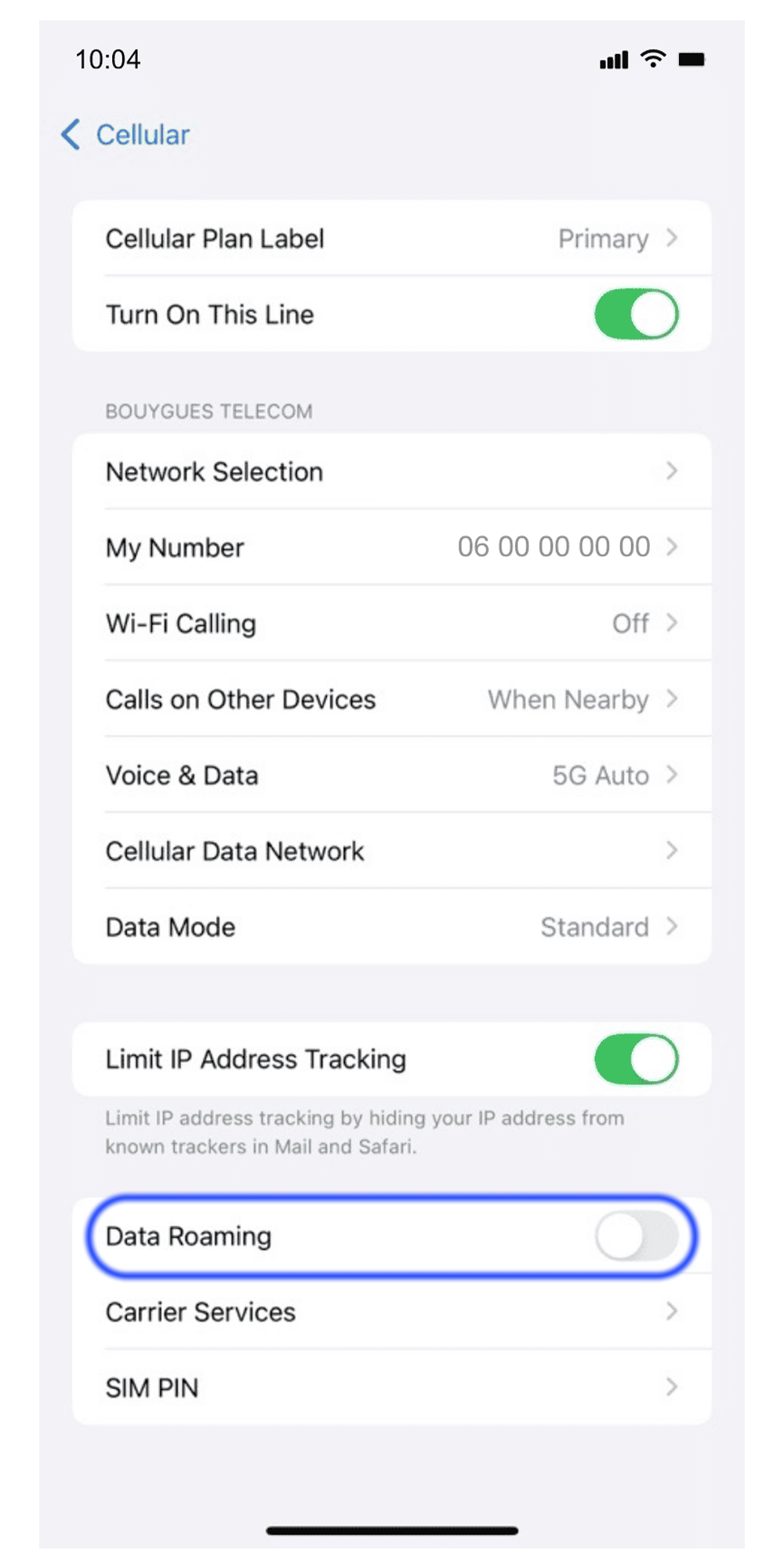The height and width of the screenshot is (1568, 784).
Task: Open Carrier Services
Action: pos(390,1312)
